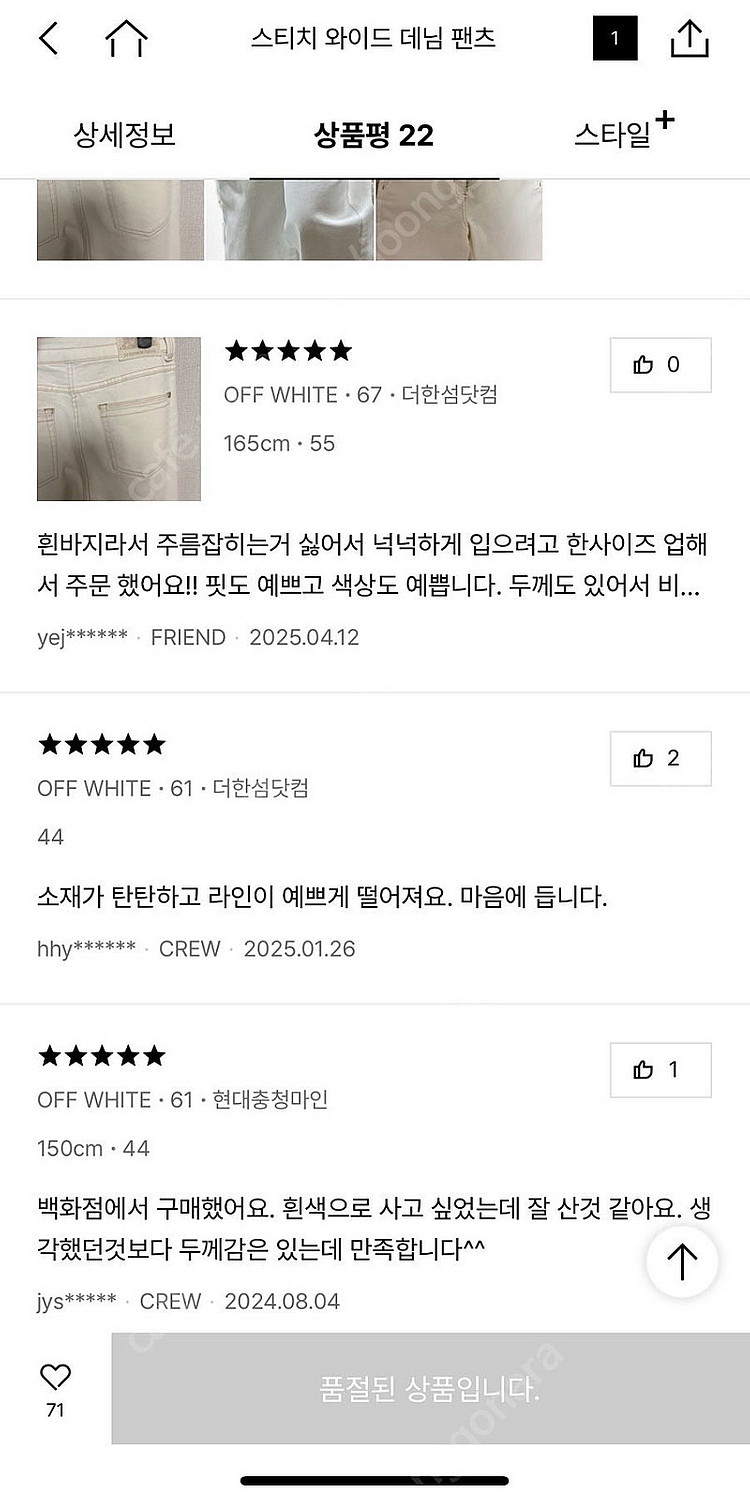Tap the plus icon next to 스타일 tab
The image size is (750, 1501).
tap(667, 119)
